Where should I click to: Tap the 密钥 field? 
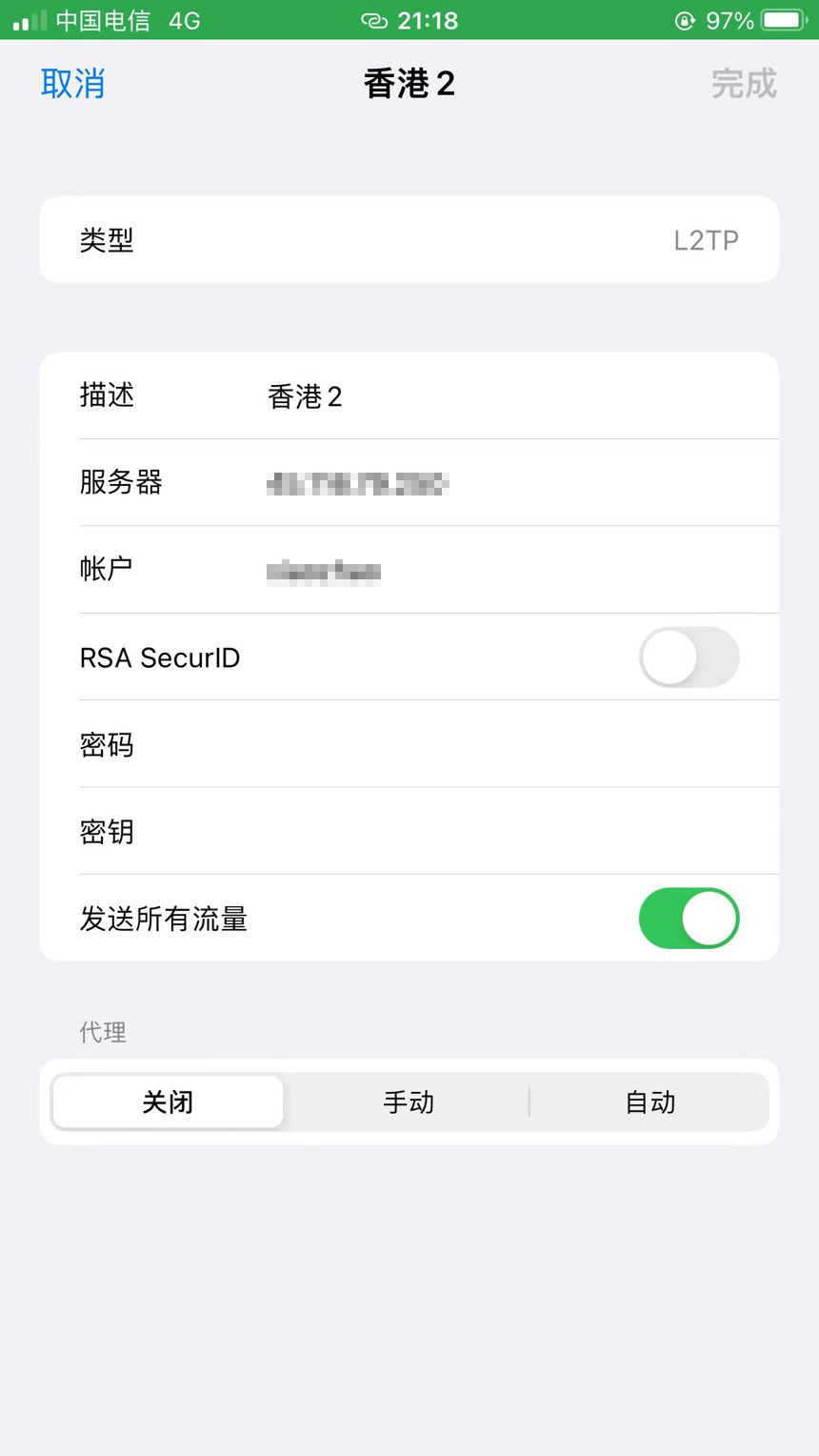pyautogui.click(x=409, y=831)
